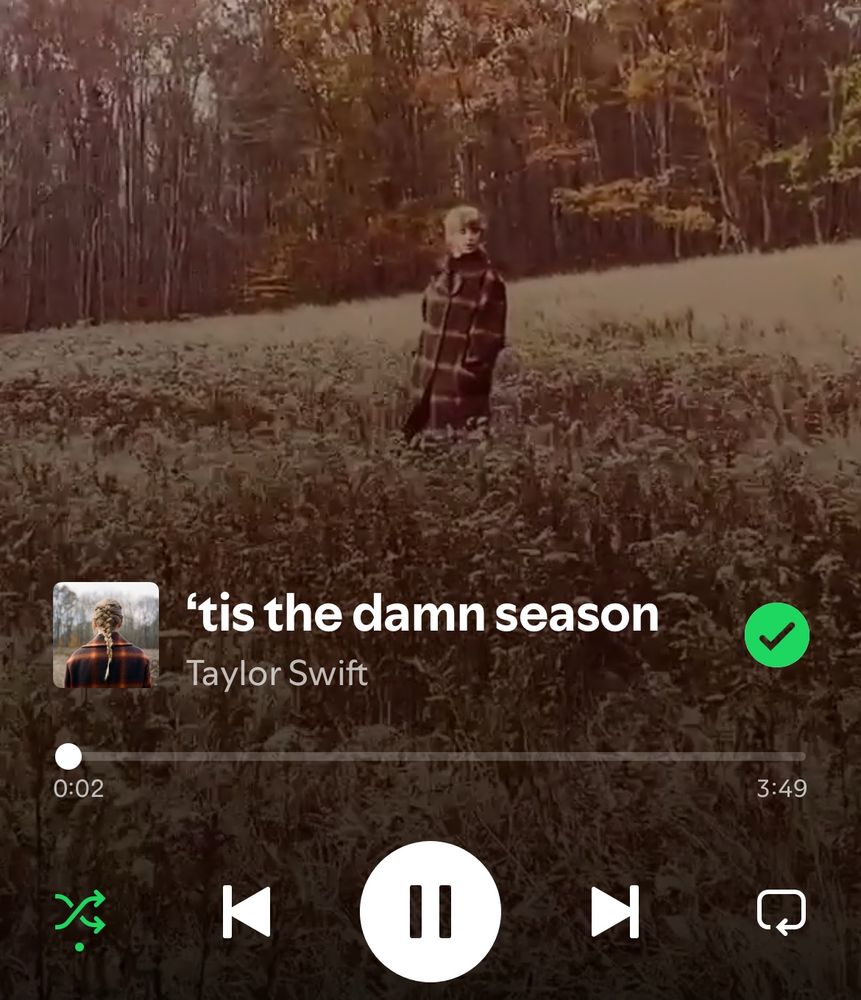Open the song title 'tis the damn season
The image size is (861, 1000).
[423, 615]
